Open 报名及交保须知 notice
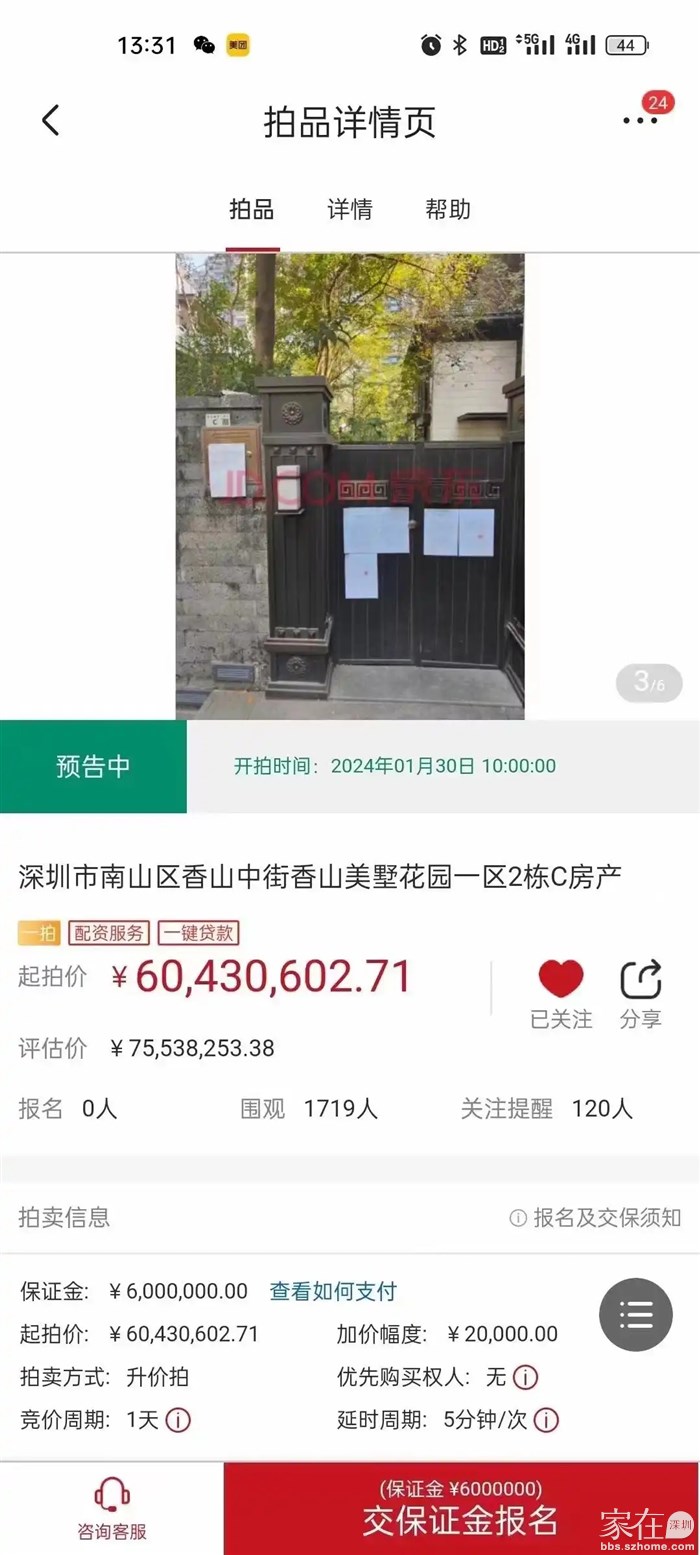This screenshot has height=1555, width=700. click(x=596, y=1217)
